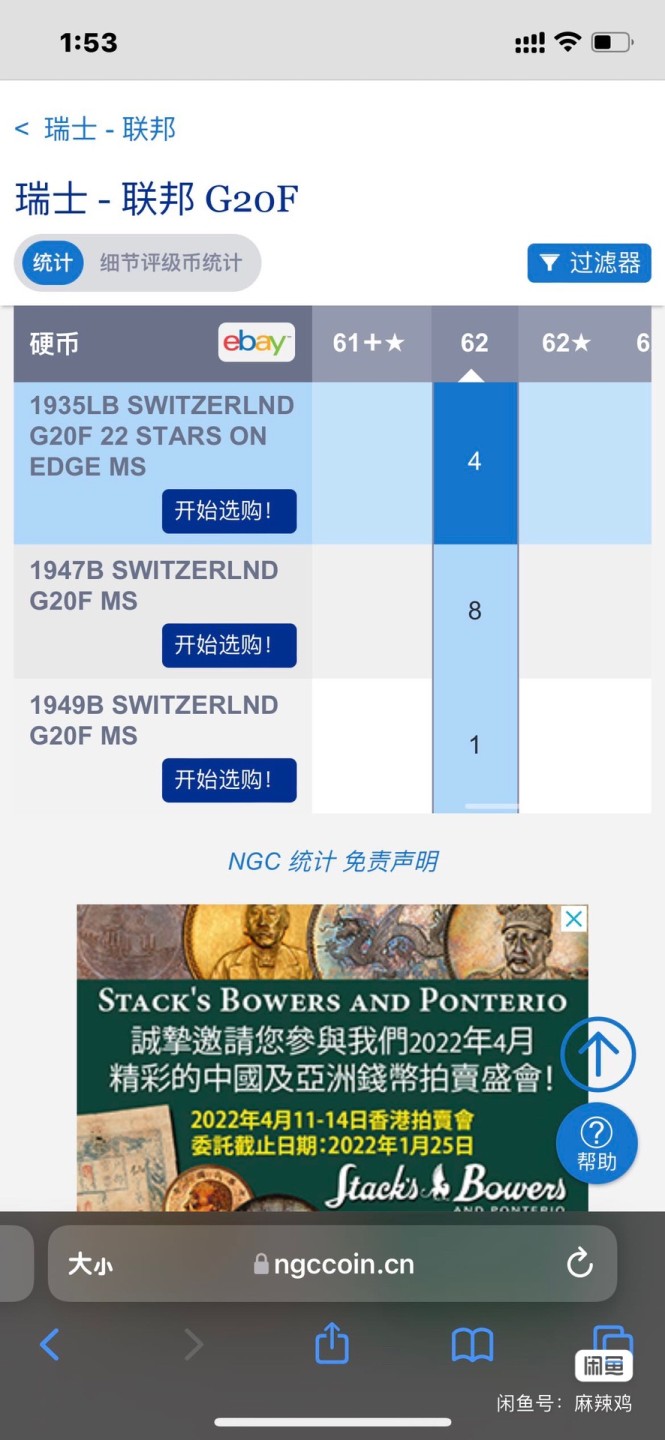Viewport: 665px width, 1440px height.
Task: Open the 帮助 help button
Action: point(597,1143)
